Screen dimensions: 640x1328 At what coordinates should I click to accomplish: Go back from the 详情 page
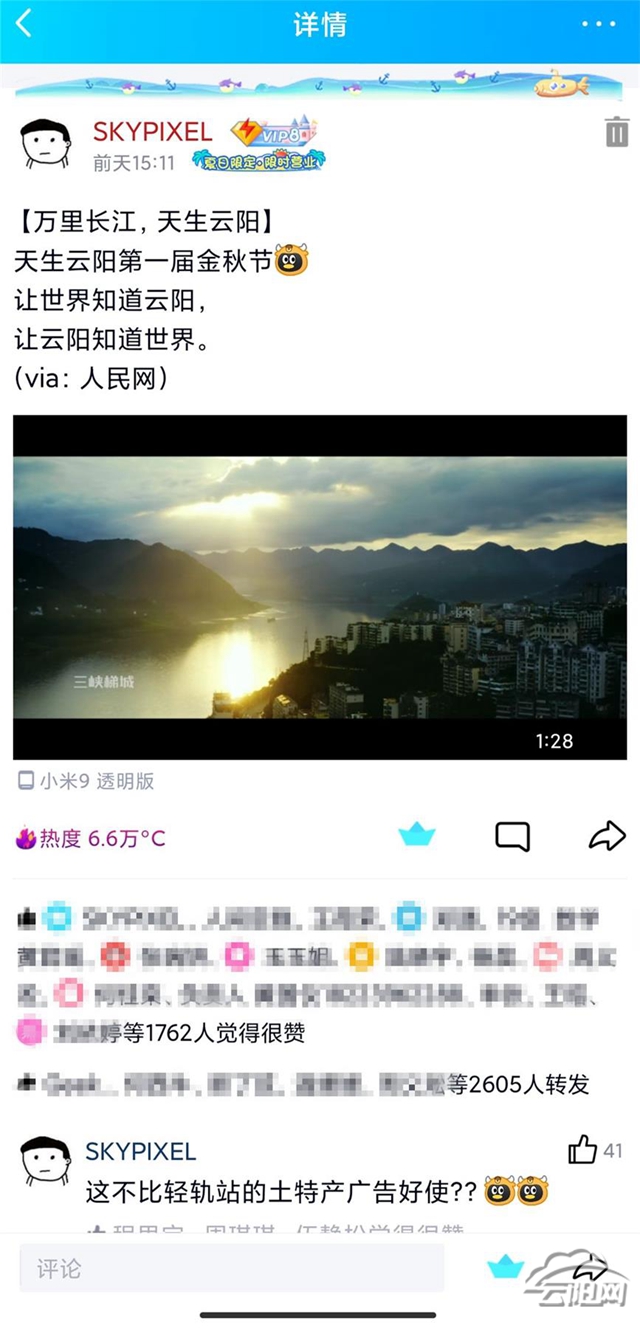click(x=24, y=24)
